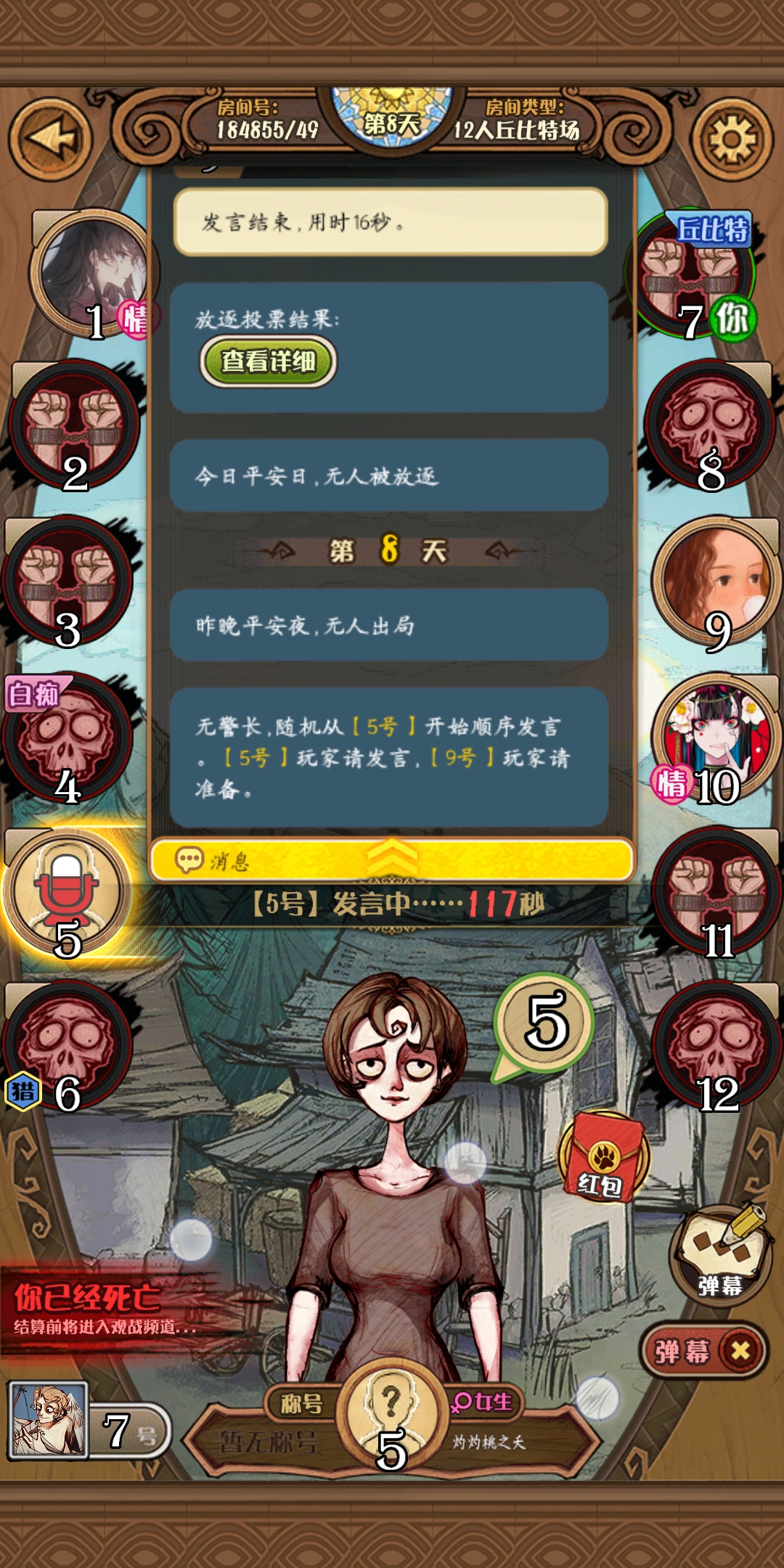
Task: Open the settings gear
Action: click(x=730, y=139)
